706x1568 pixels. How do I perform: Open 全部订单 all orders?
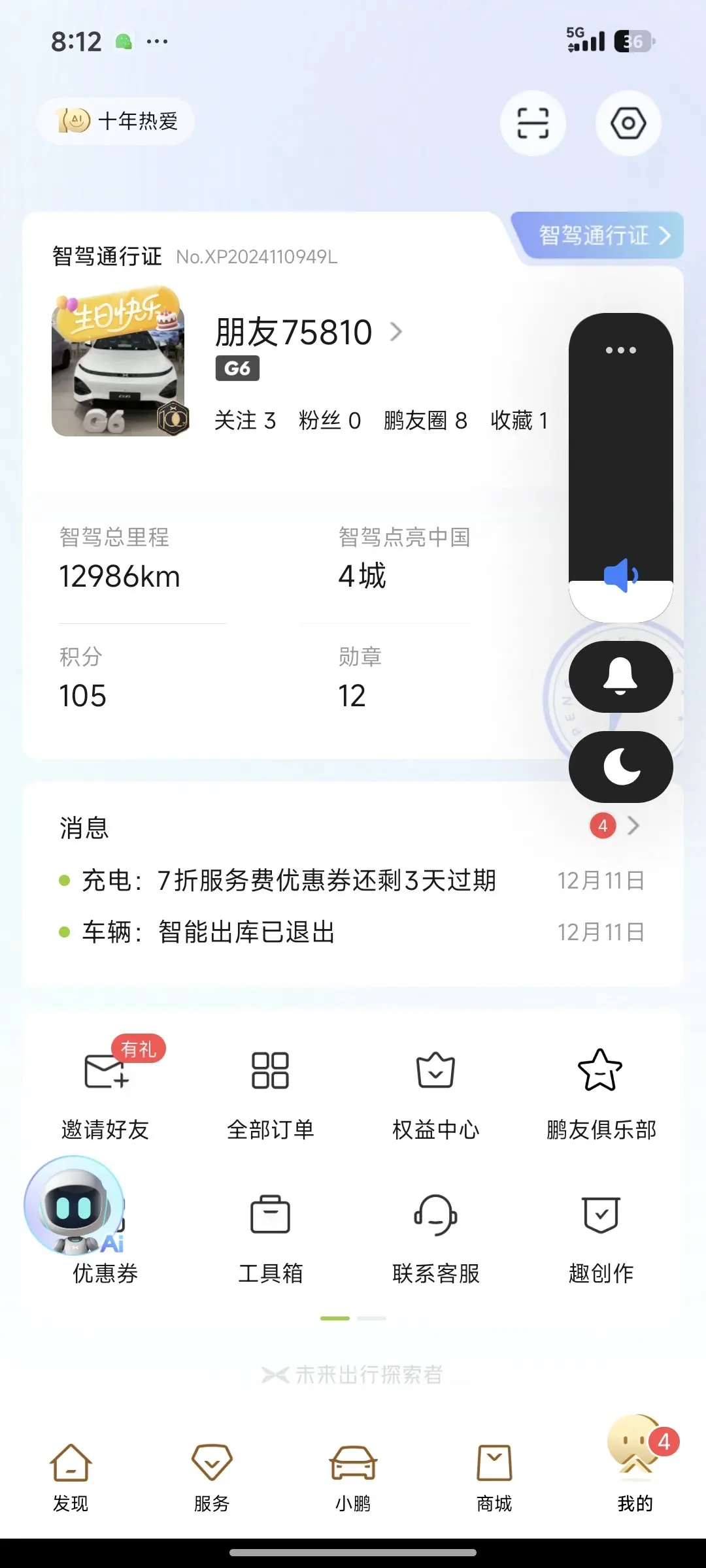click(271, 1091)
